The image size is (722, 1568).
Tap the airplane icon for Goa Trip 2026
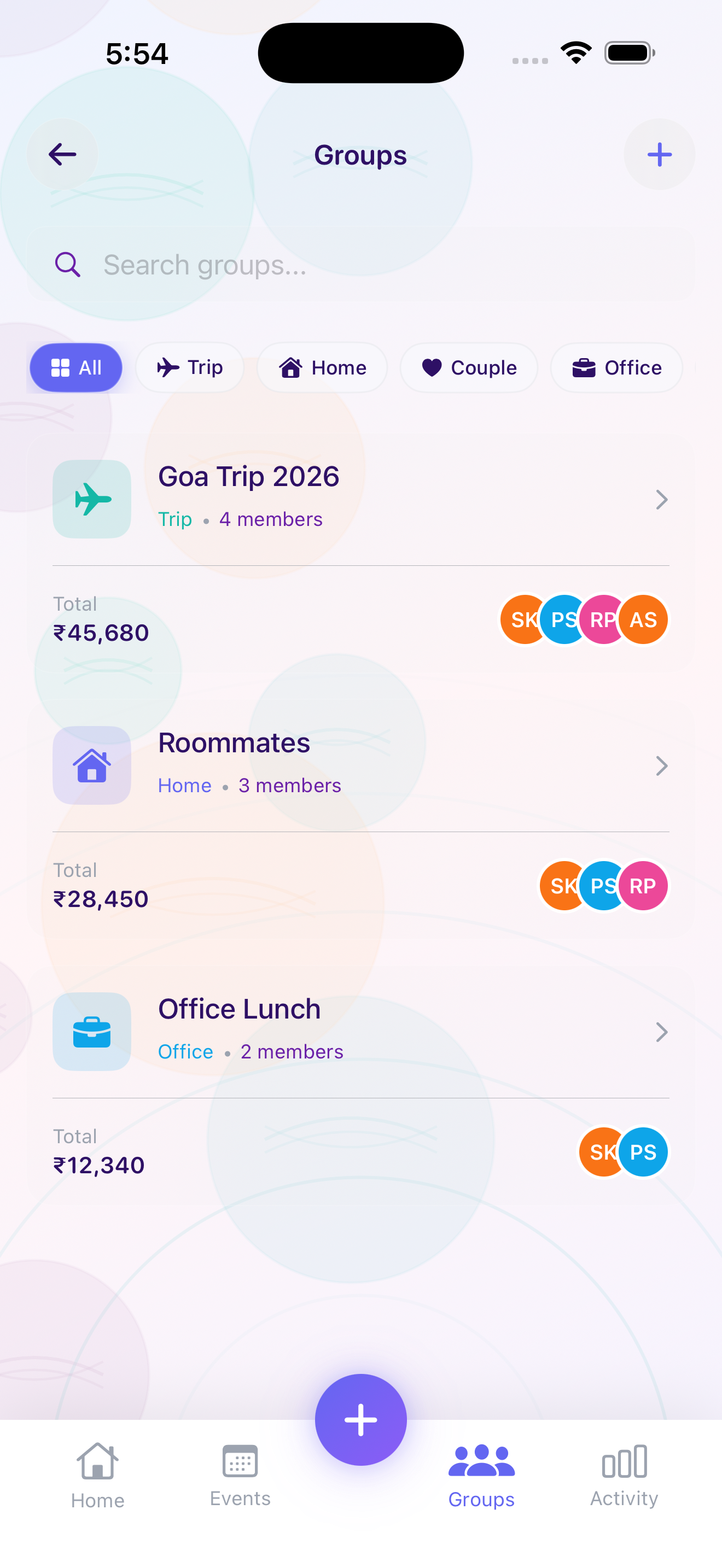tap(91, 499)
